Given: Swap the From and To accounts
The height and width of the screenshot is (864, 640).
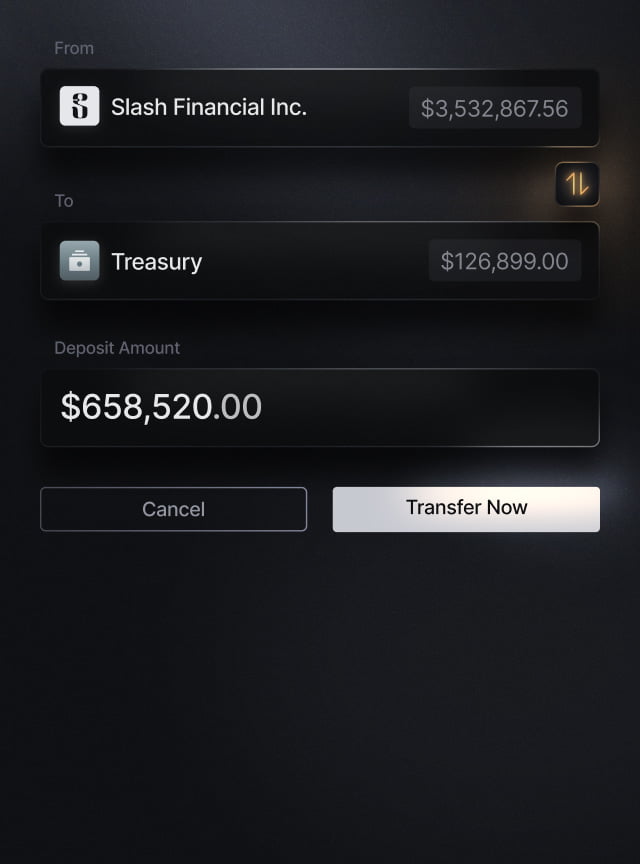Looking at the screenshot, I should [x=577, y=184].
